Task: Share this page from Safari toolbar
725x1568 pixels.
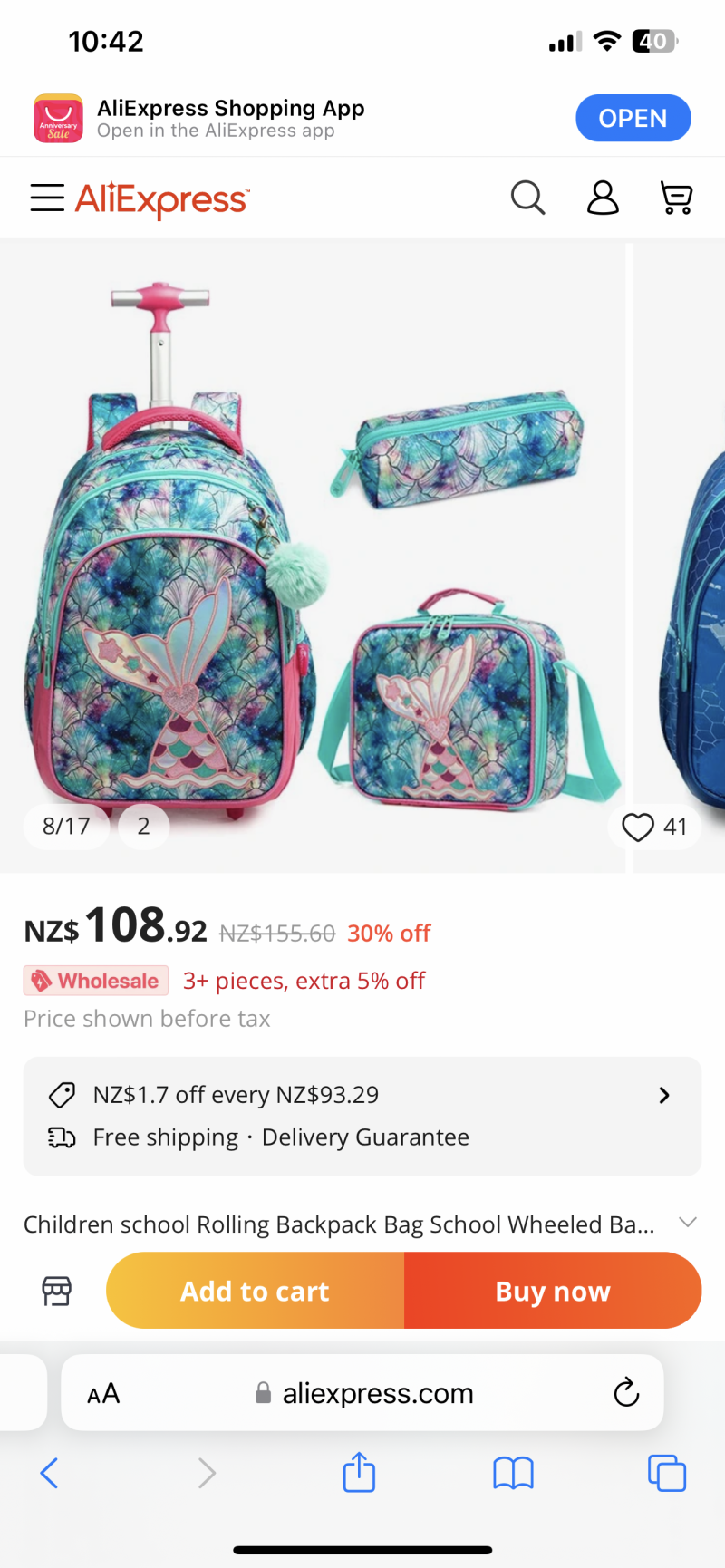Action: (x=359, y=1472)
